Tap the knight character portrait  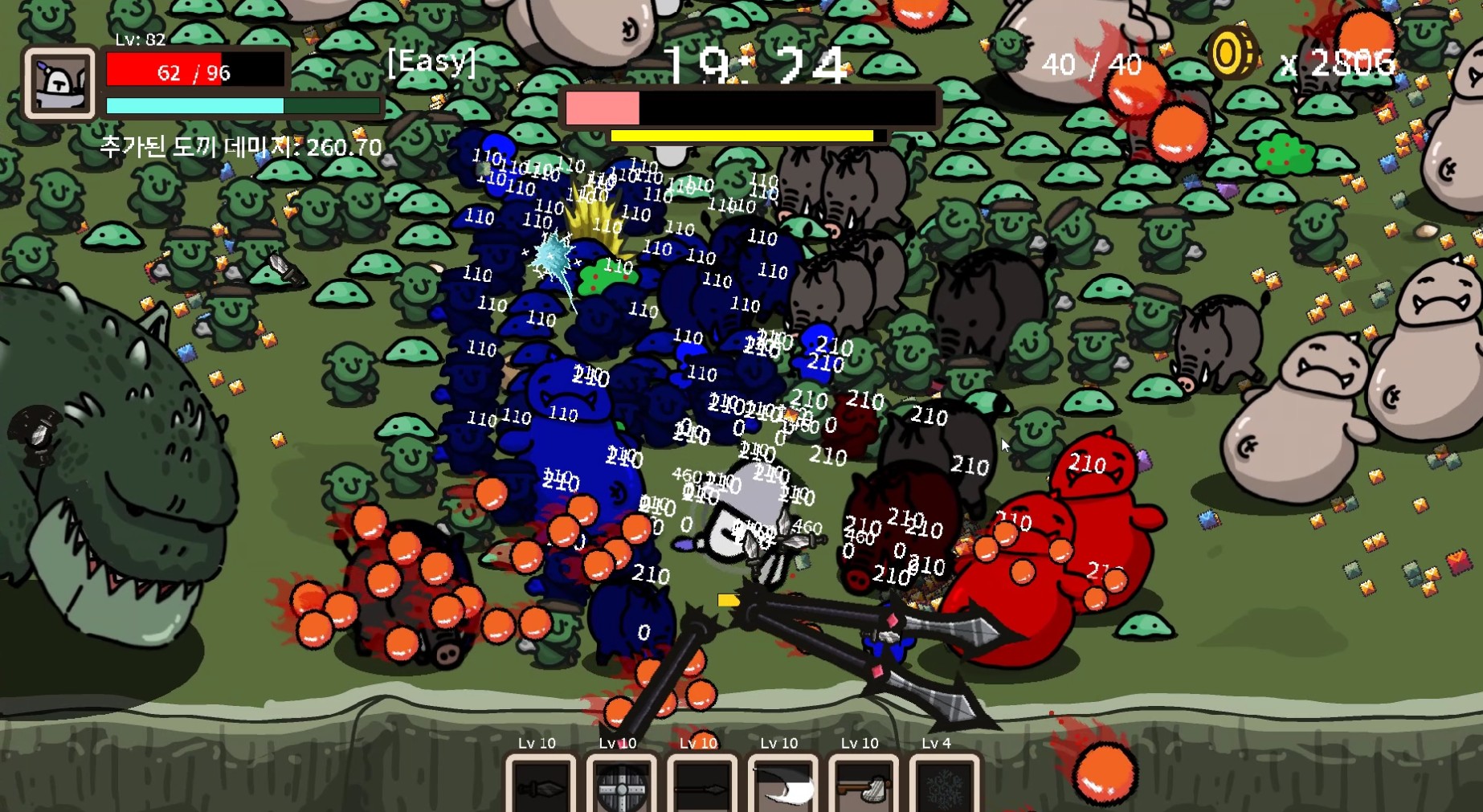click(59, 83)
